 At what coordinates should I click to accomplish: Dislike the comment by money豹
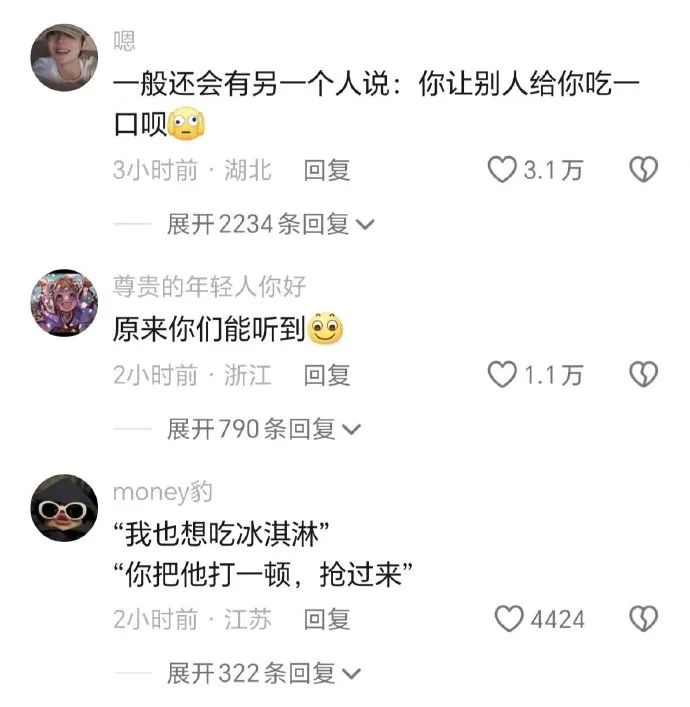click(x=643, y=619)
